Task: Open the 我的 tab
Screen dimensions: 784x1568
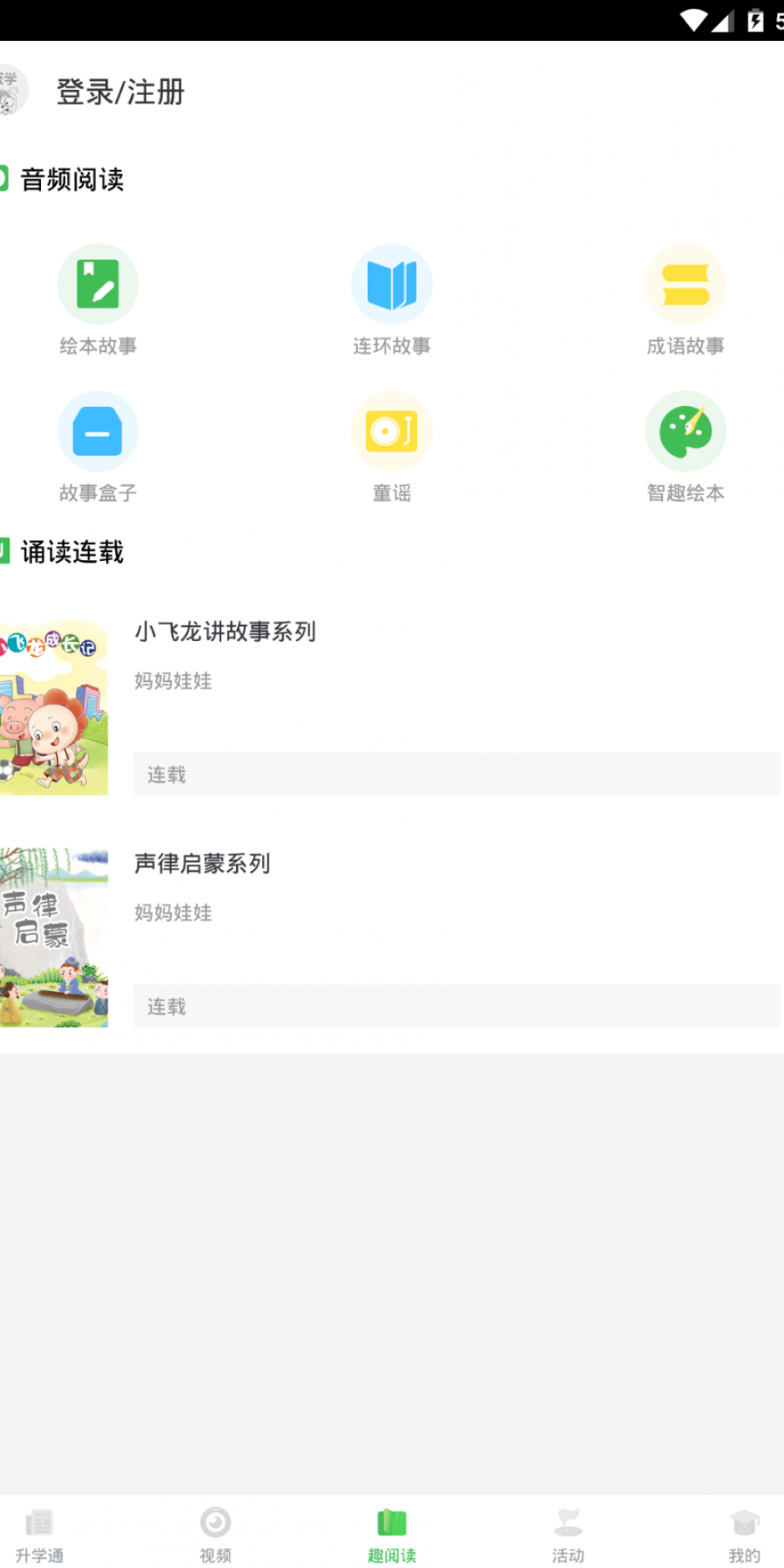Action: [744, 1535]
